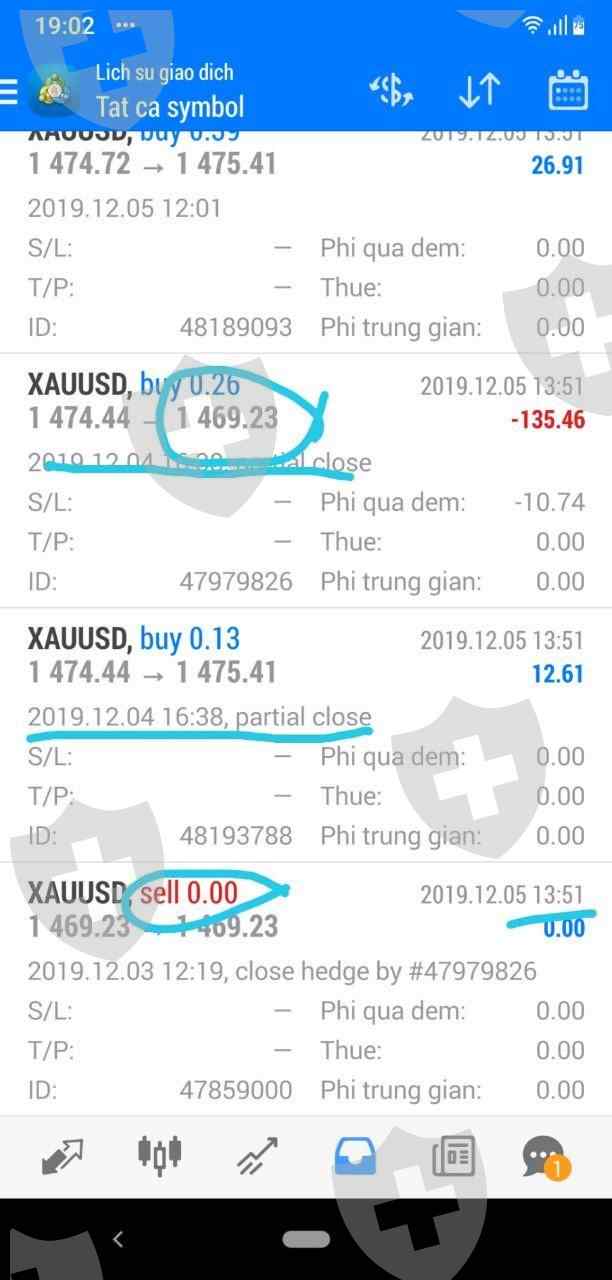Switch to the candlestick Chart tab

[x=160, y=1156]
